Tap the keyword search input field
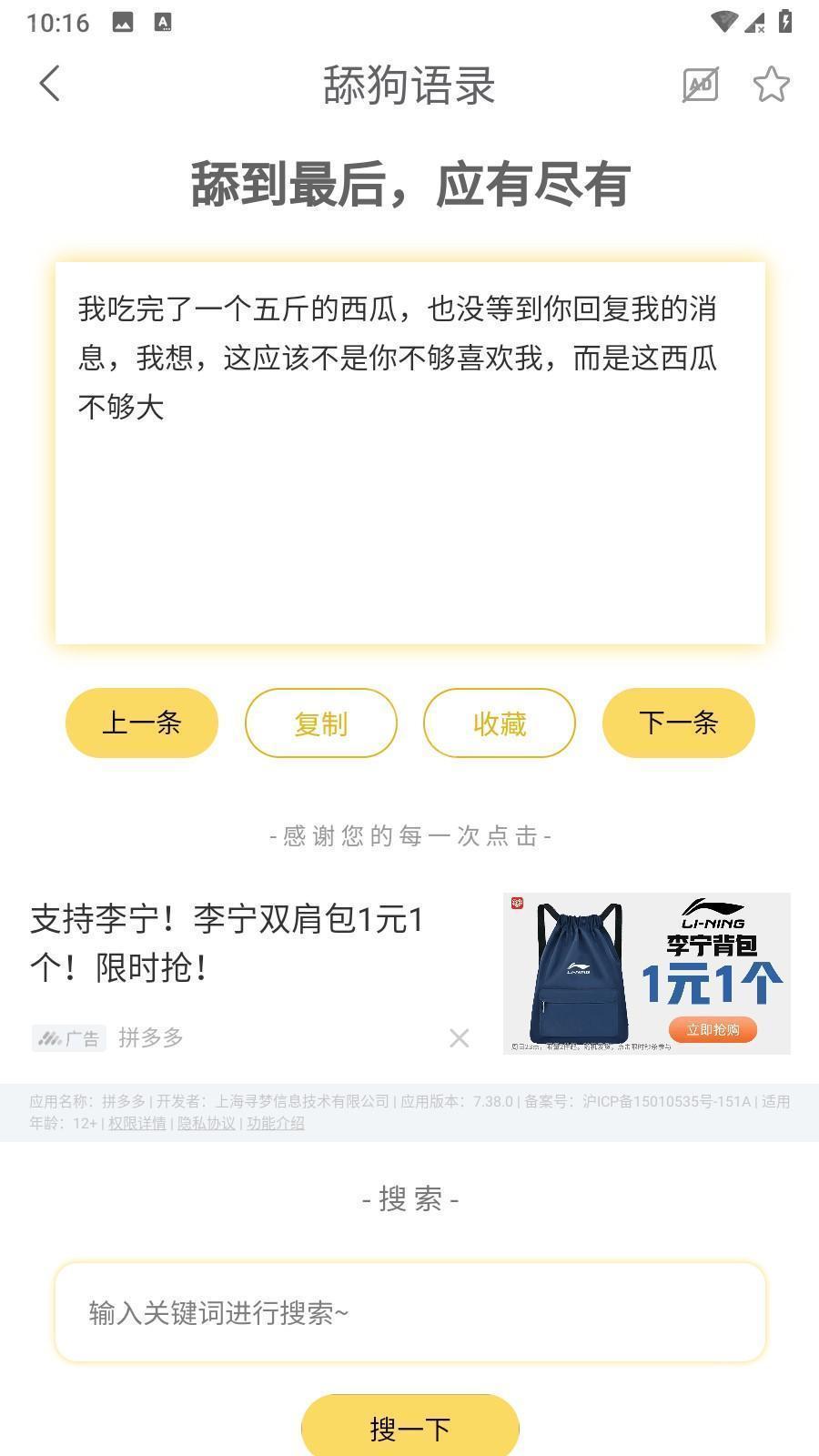Viewport: 819px width, 1456px height. tap(409, 1313)
